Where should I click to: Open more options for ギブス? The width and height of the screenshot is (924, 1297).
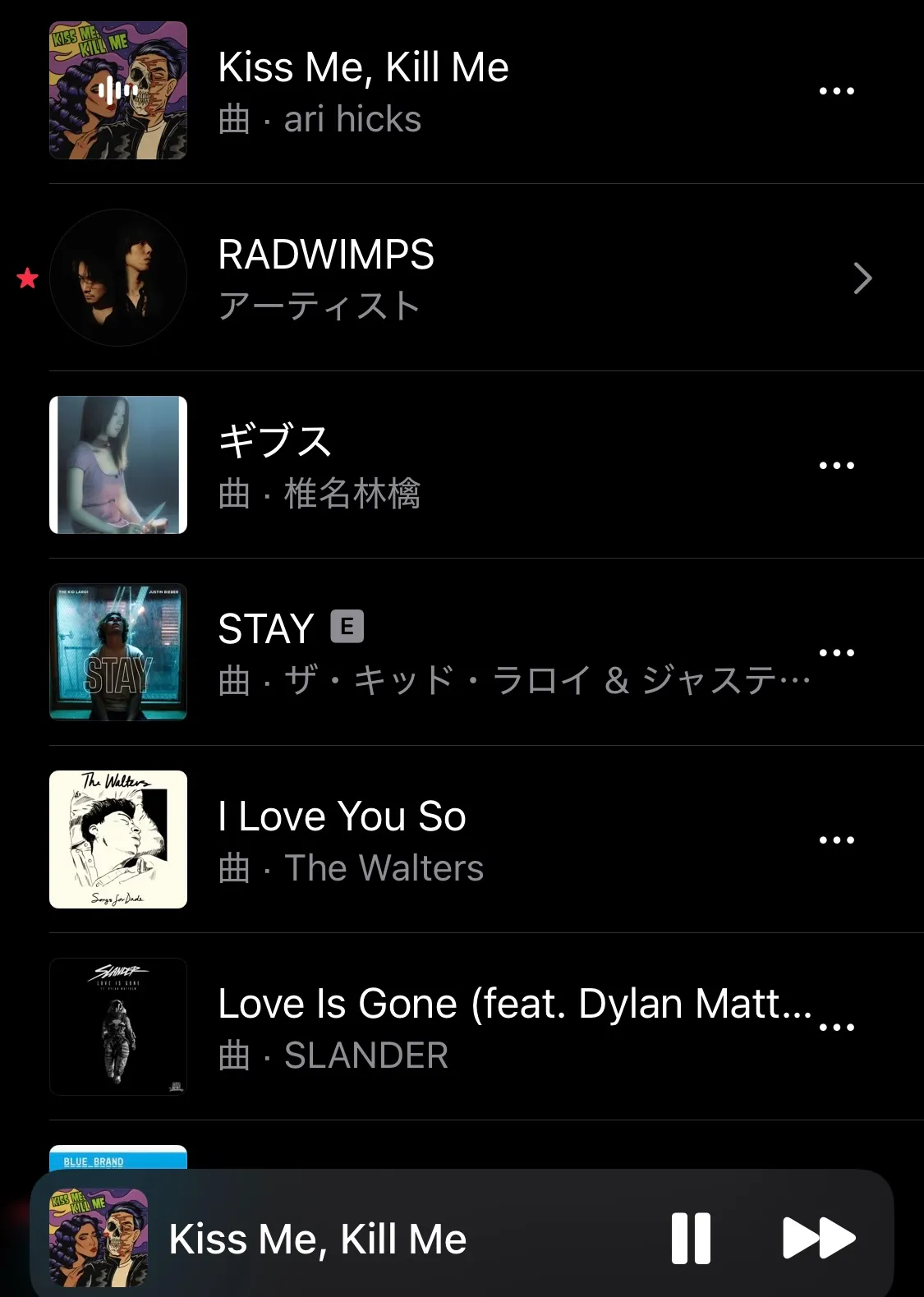[x=836, y=465]
